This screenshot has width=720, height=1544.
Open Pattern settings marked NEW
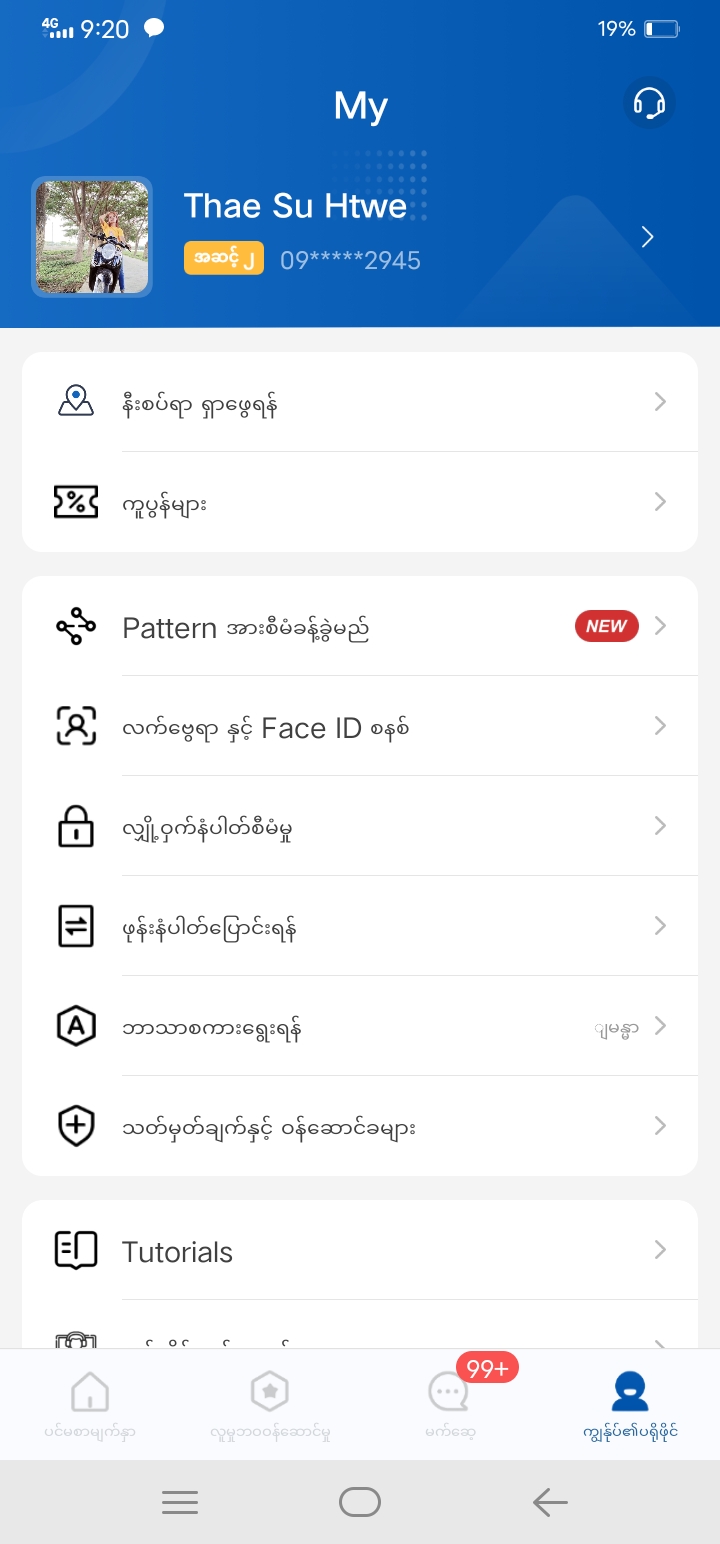360,627
